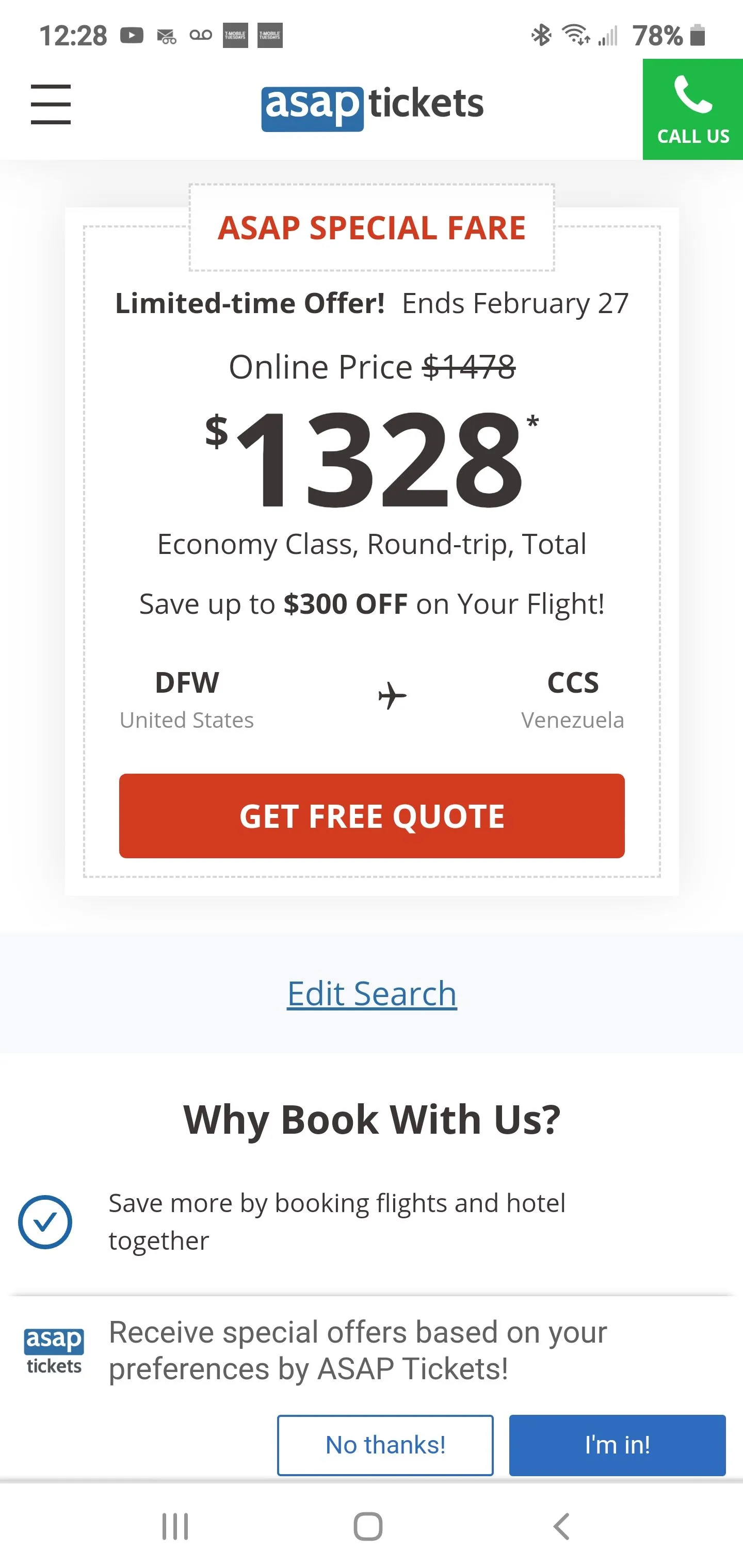Tap the green Call Us button

(692, 109)
